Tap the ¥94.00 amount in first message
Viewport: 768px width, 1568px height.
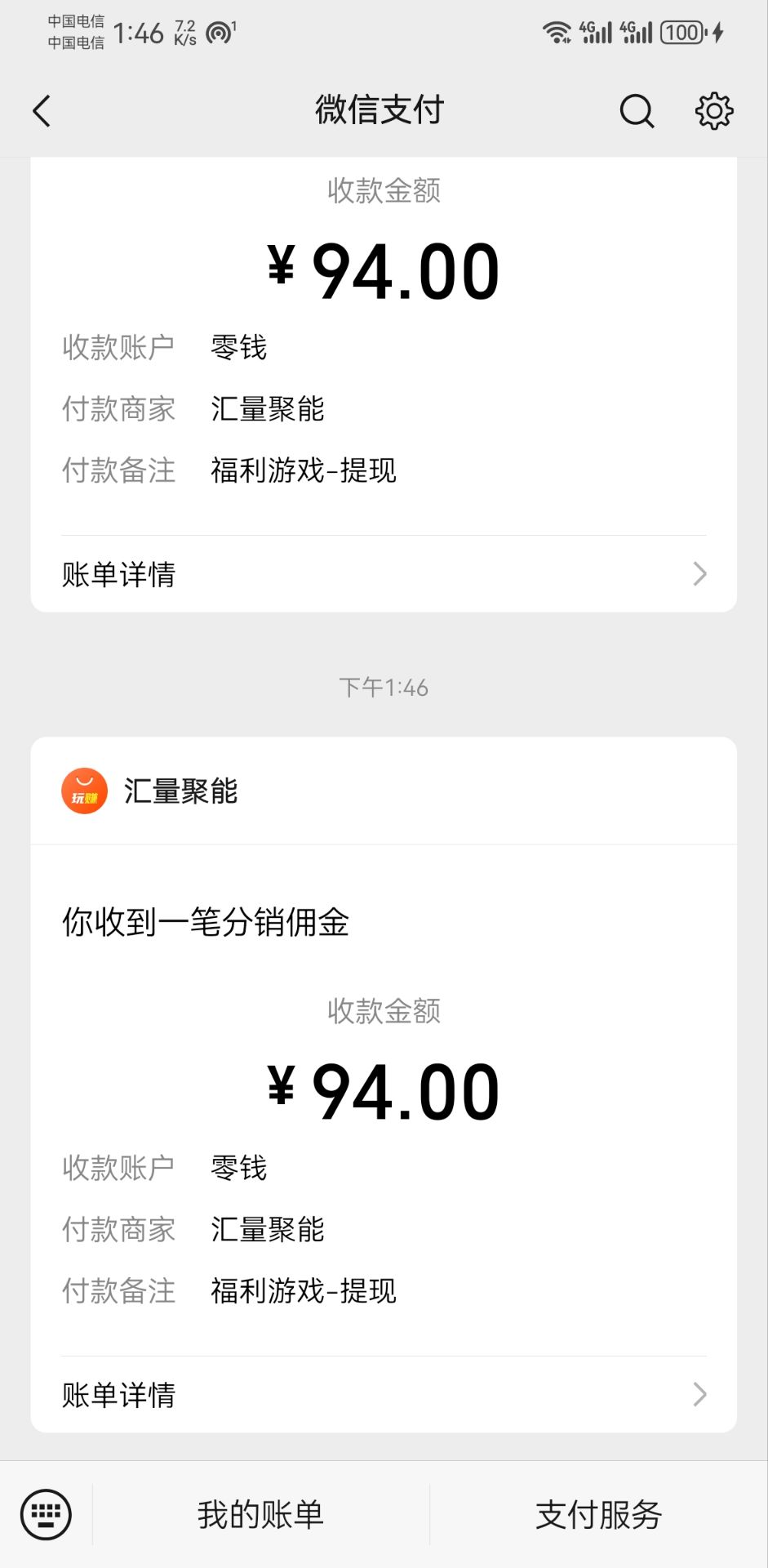click(382, 269)
